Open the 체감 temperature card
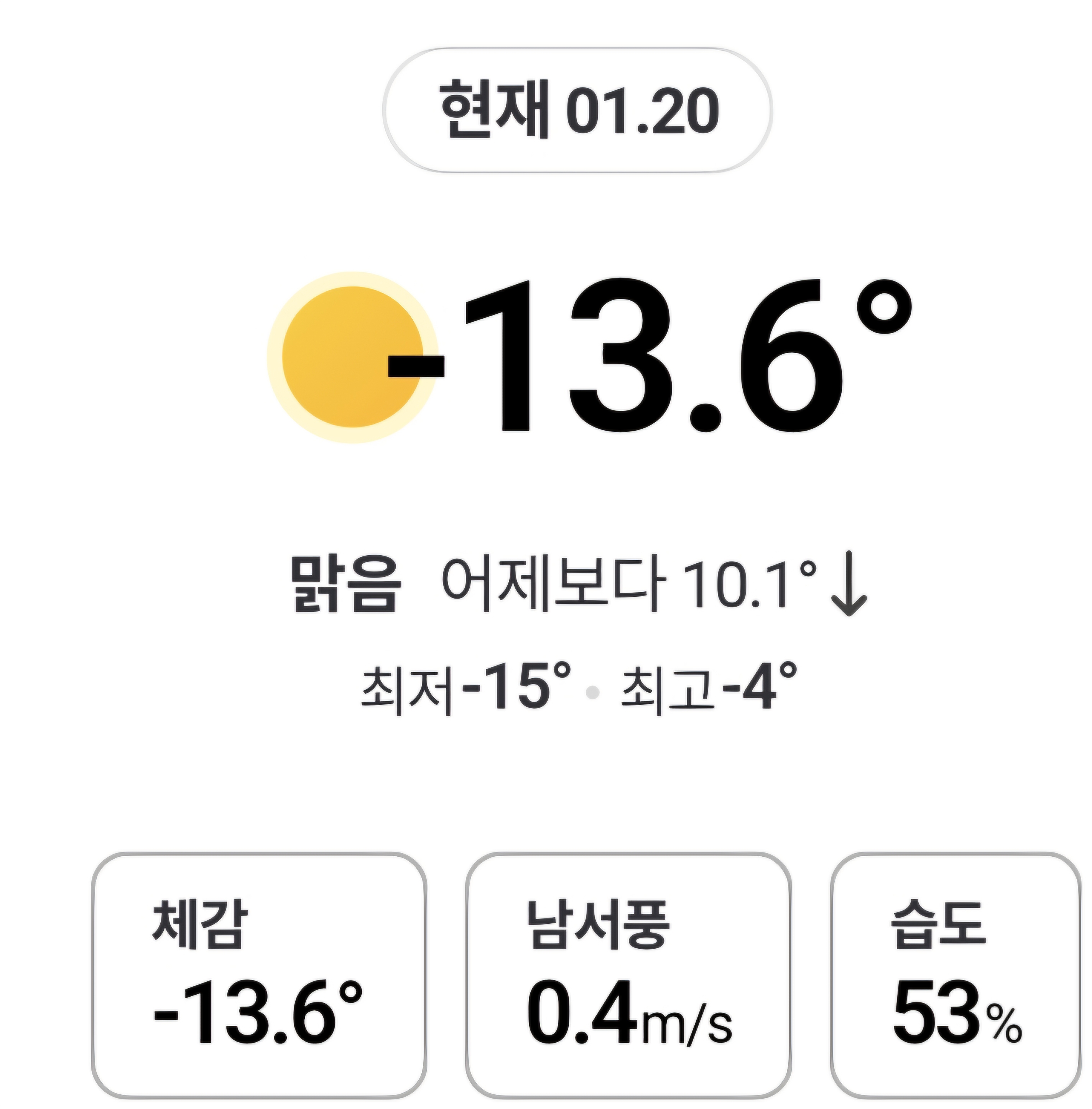The image size is (1092, 1109). [259, 976]
